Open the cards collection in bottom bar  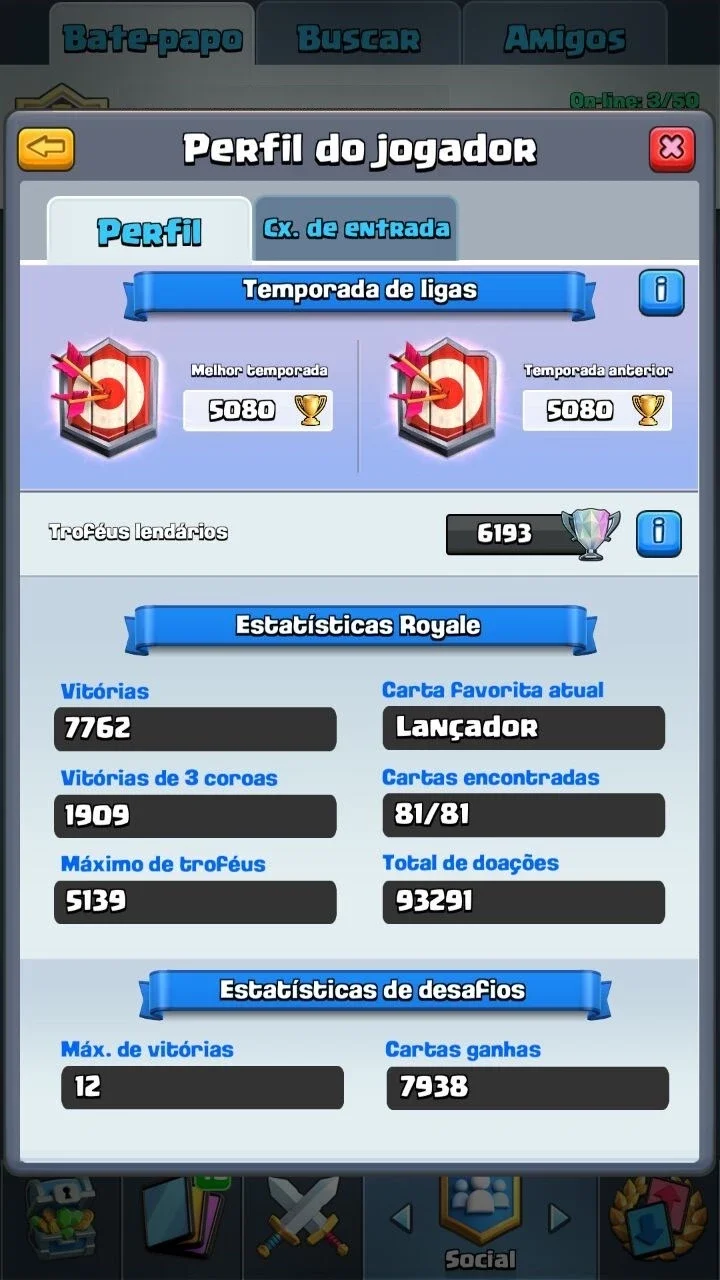182,1218
